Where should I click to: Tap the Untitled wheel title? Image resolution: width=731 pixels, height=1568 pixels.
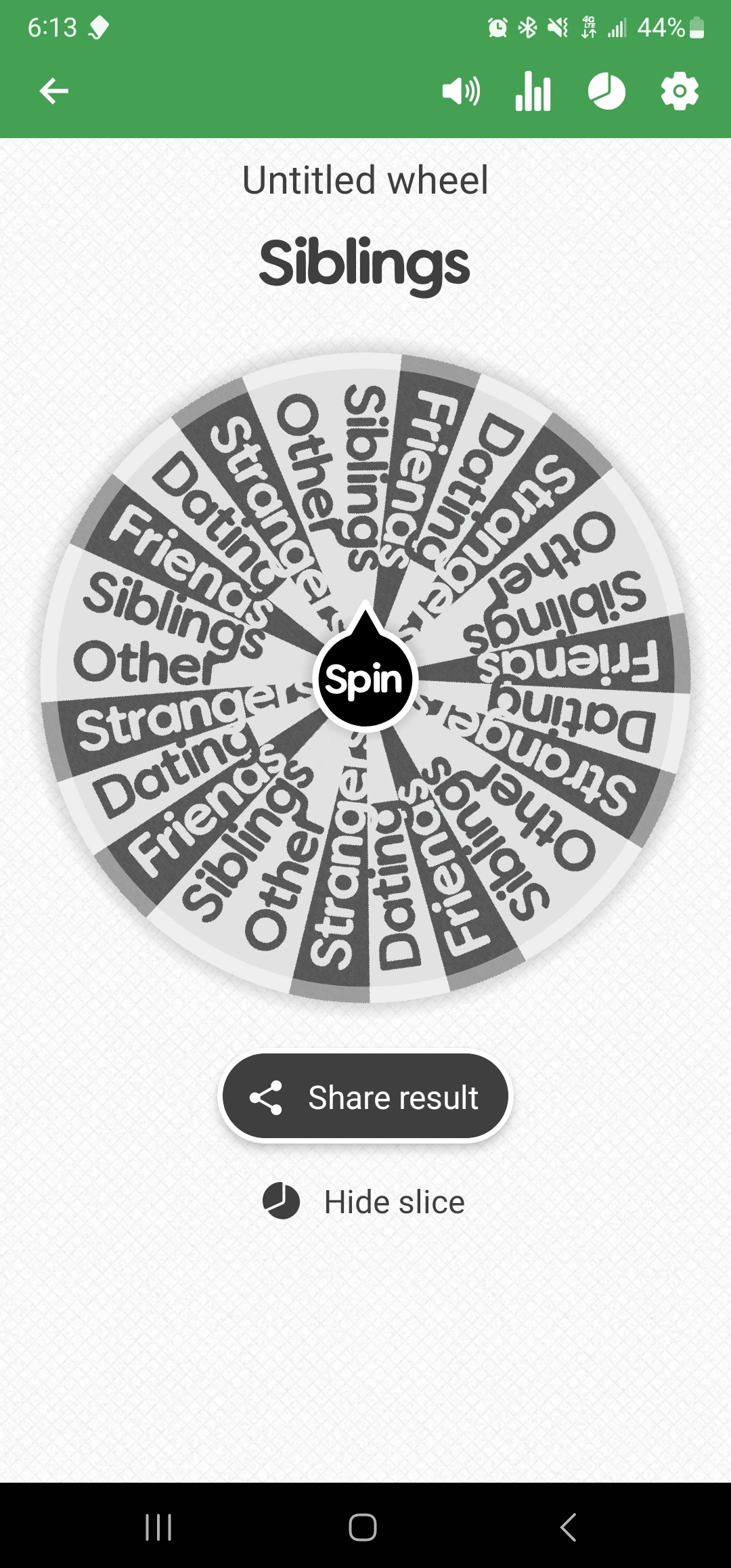click(365, 179)
